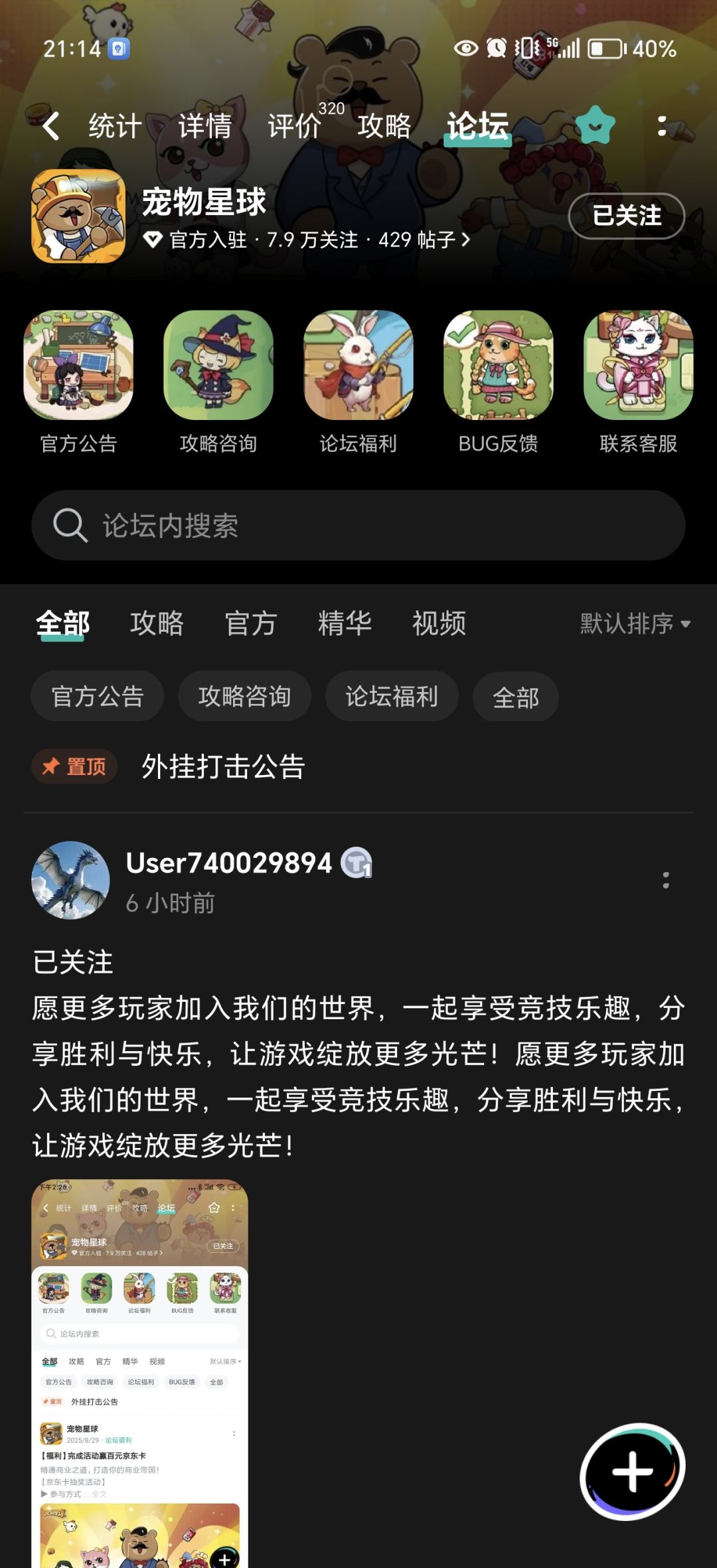This screenshot has height=1568, width=717.
Task: Open the 评价 tab
Action: [294, 125]
